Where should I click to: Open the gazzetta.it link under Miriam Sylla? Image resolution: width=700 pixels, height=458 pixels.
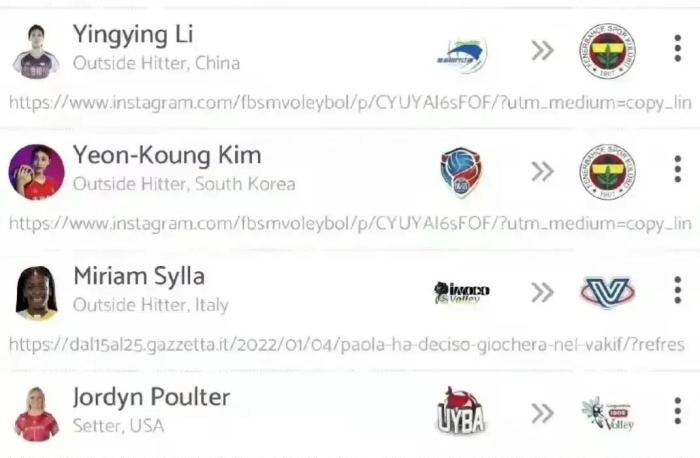[x=347, y=345]
